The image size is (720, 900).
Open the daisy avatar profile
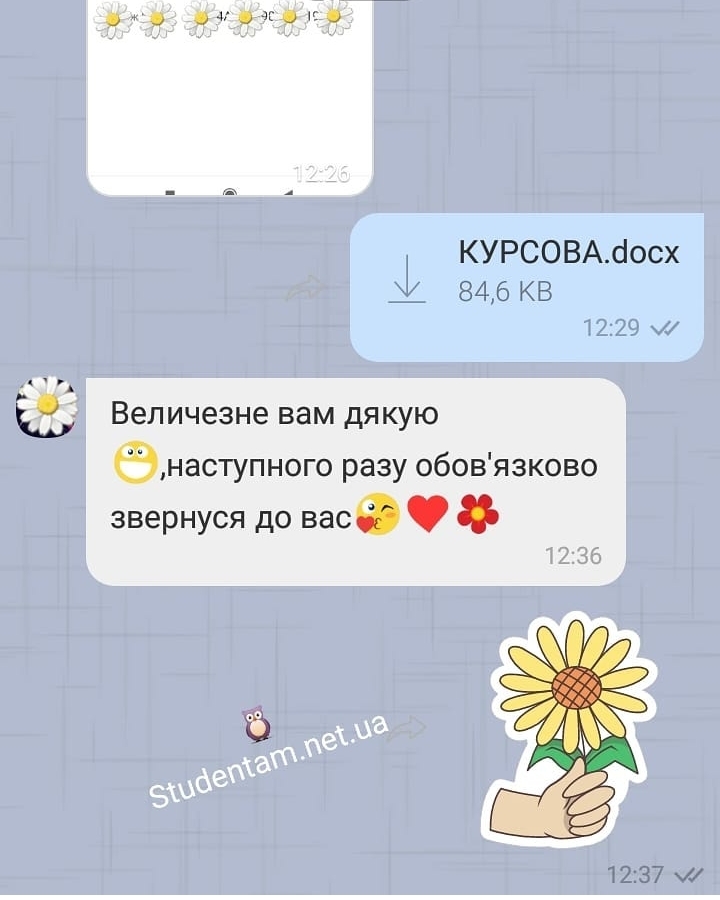point(47,407)
